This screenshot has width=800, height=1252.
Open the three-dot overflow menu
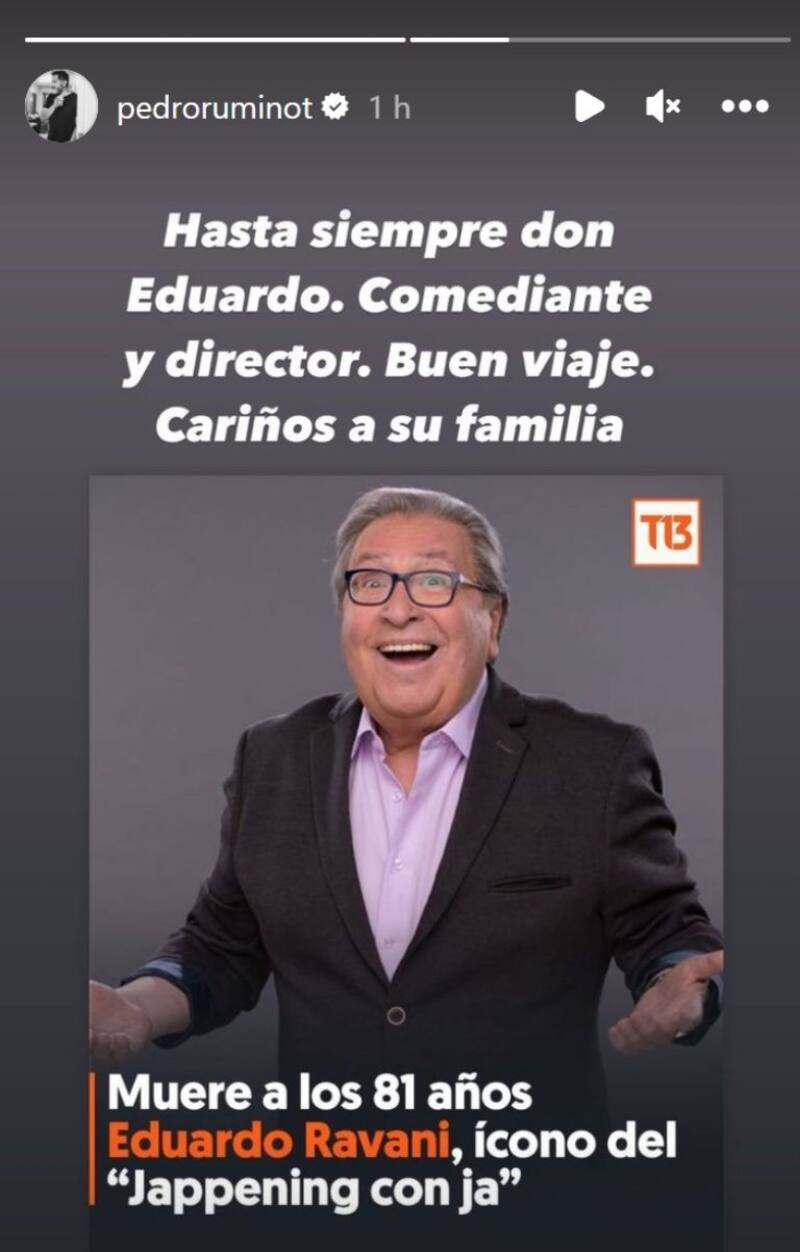pos(745,106)
